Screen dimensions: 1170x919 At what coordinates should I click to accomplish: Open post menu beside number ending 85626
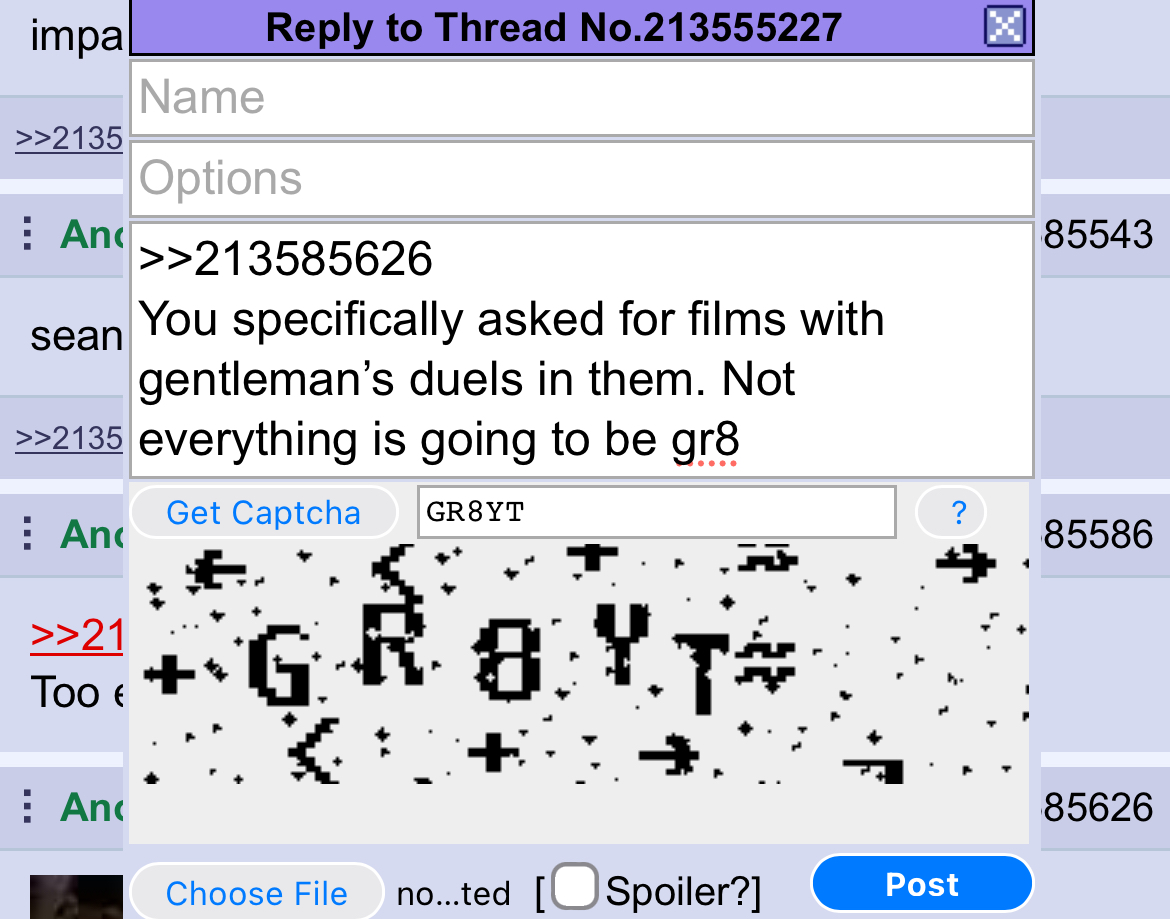coord(28,806)
